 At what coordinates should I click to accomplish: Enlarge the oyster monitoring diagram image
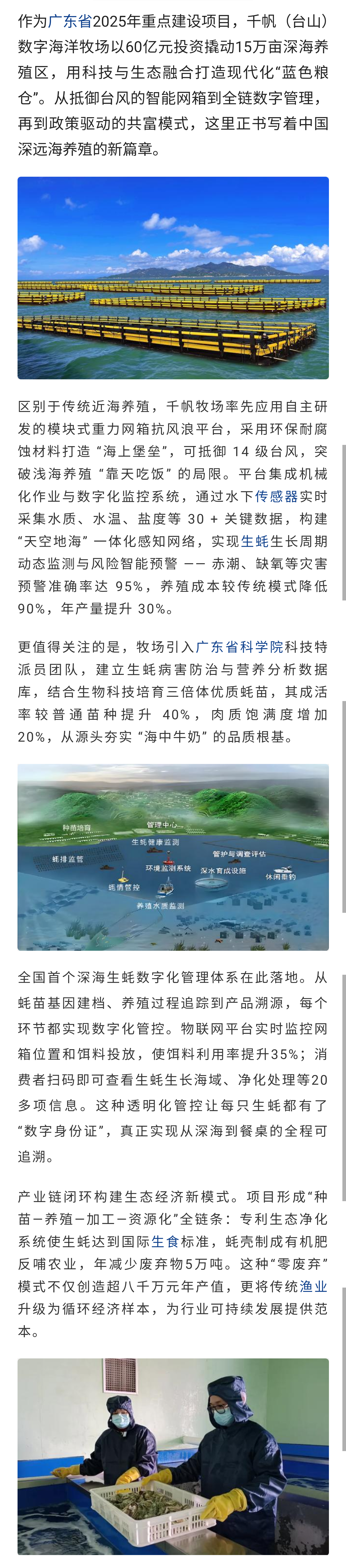(x=173, y=857)
